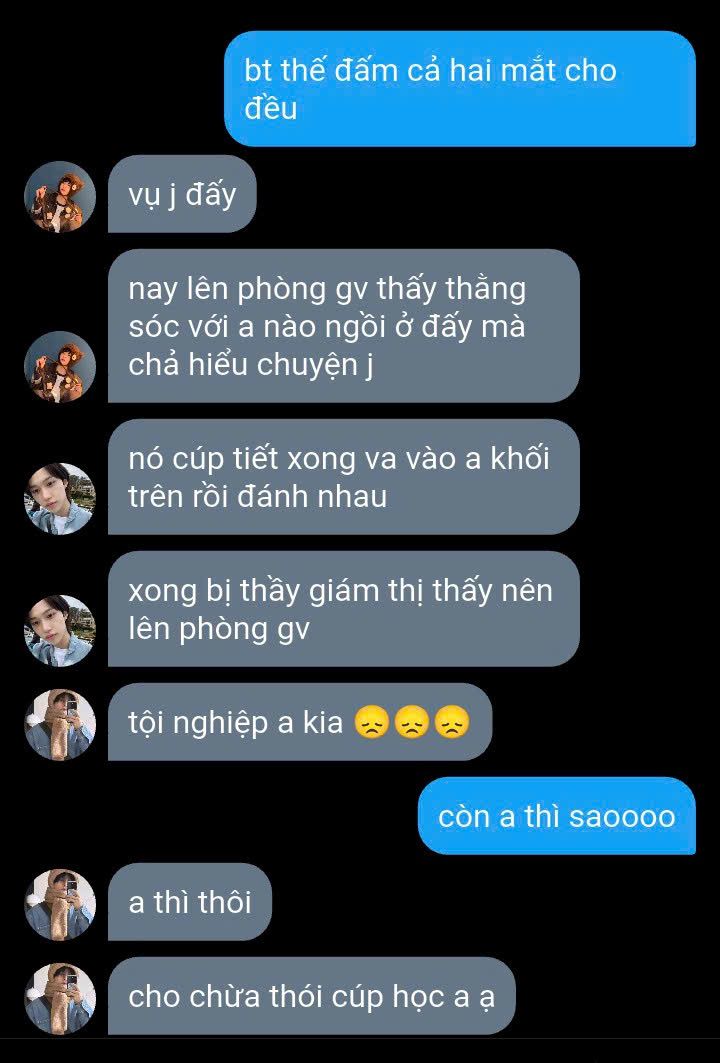Viewport: 720px width, 1063px height.
Task: Tap avatar next to "nay lên phòng gv" message
Action: tap(60, 367)
